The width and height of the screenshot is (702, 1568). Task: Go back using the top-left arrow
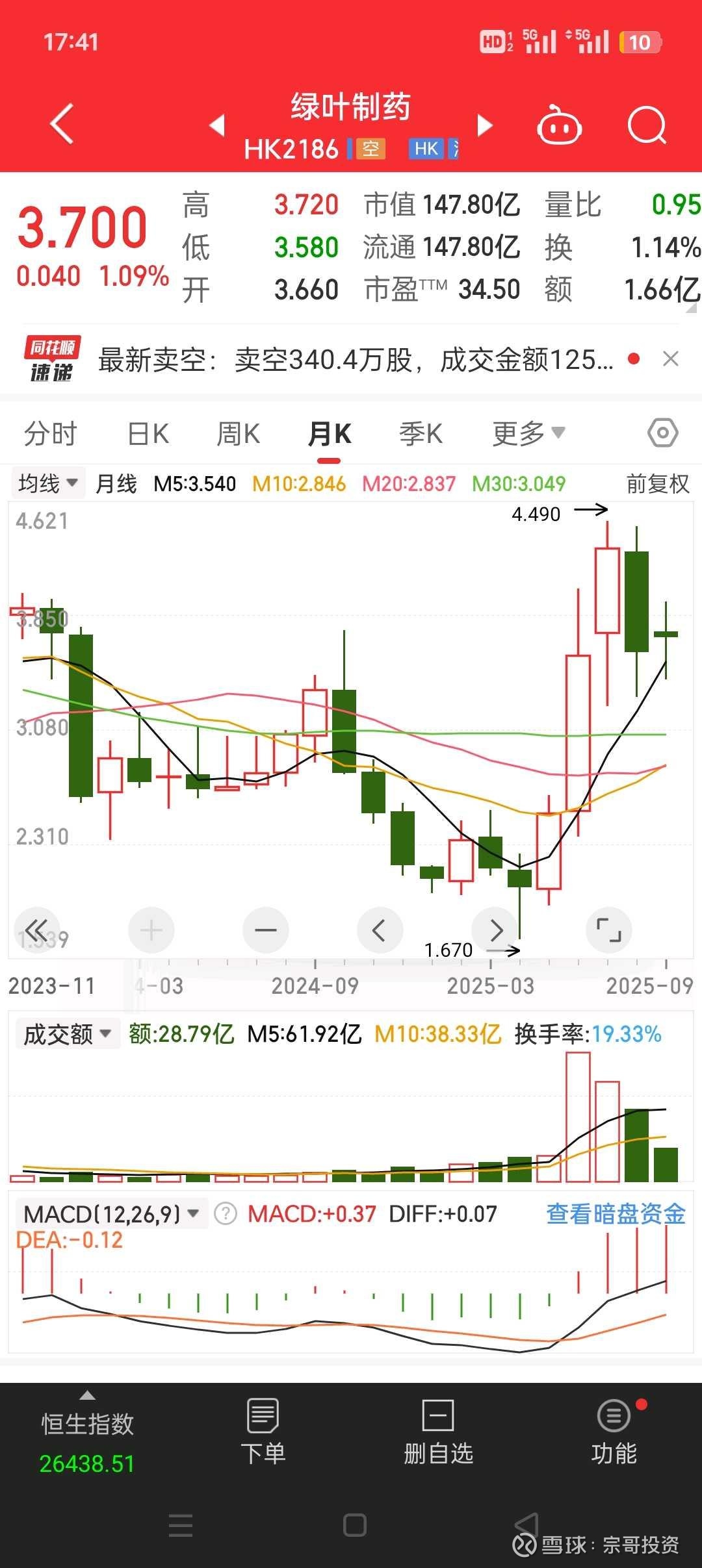(x=62, y=123)
